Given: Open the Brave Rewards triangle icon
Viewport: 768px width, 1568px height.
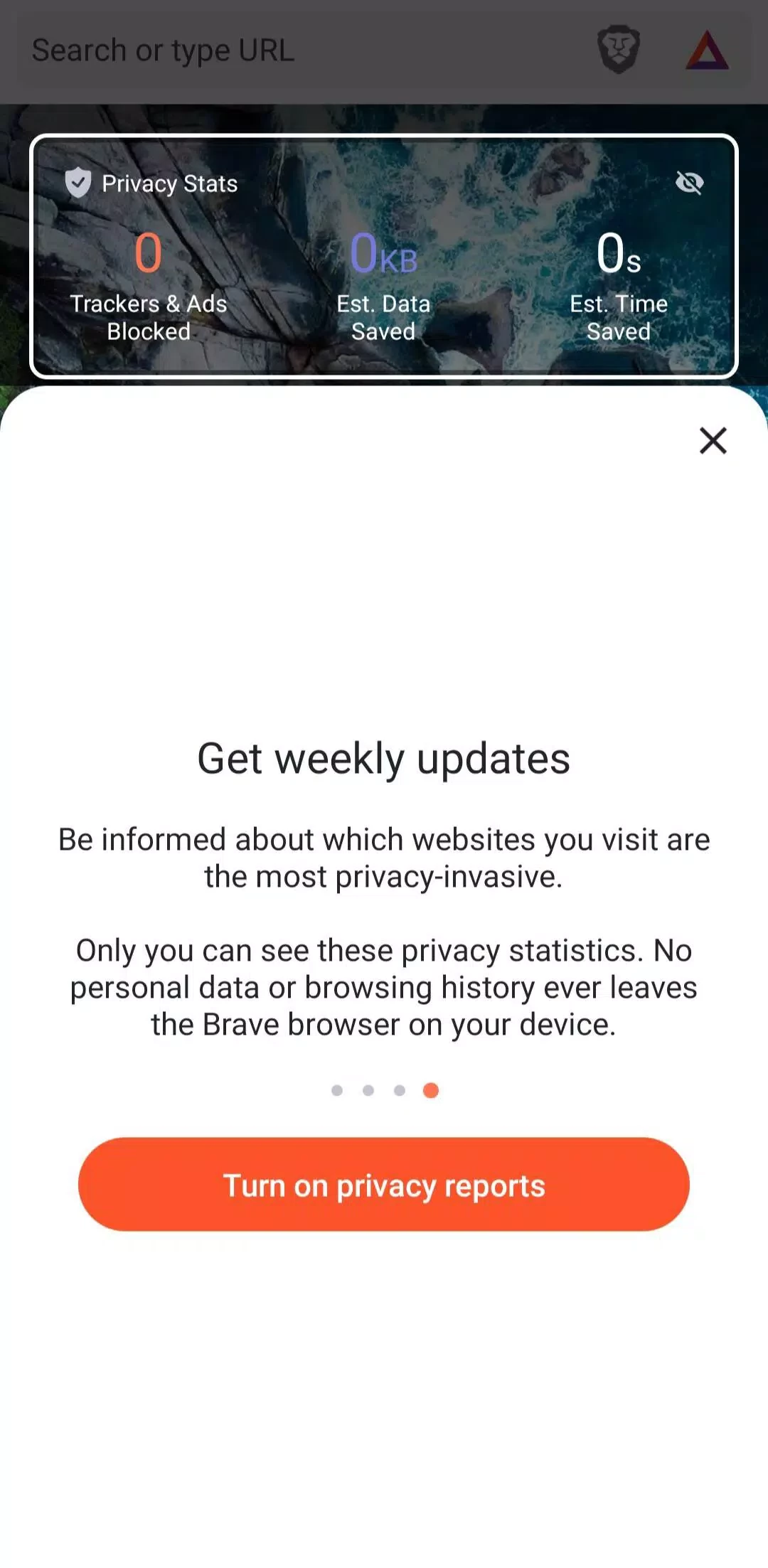Looking at the screenshot, I should (x=707, y=51).
